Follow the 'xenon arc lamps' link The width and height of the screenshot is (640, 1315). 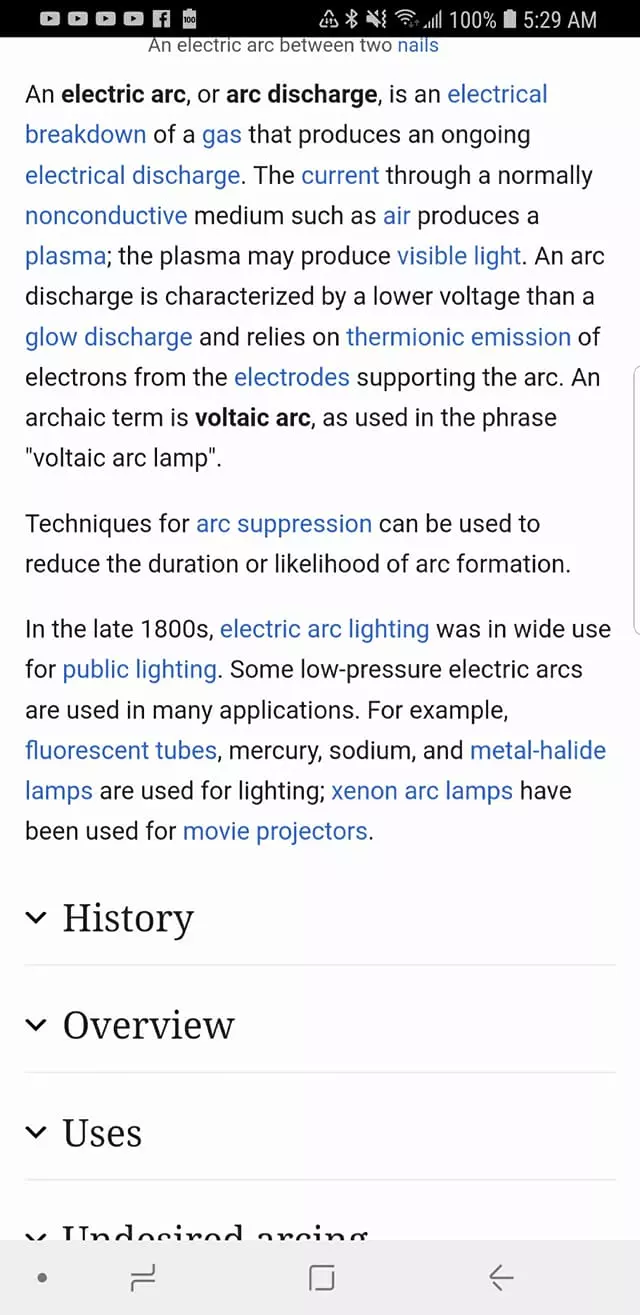[421, 791]
